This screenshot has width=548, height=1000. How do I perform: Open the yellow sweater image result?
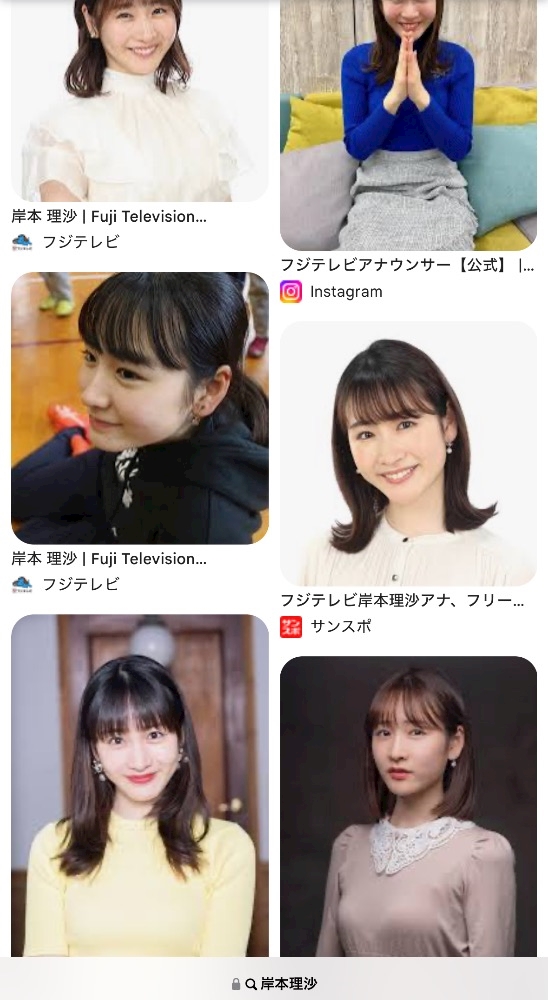click(140, 786)
